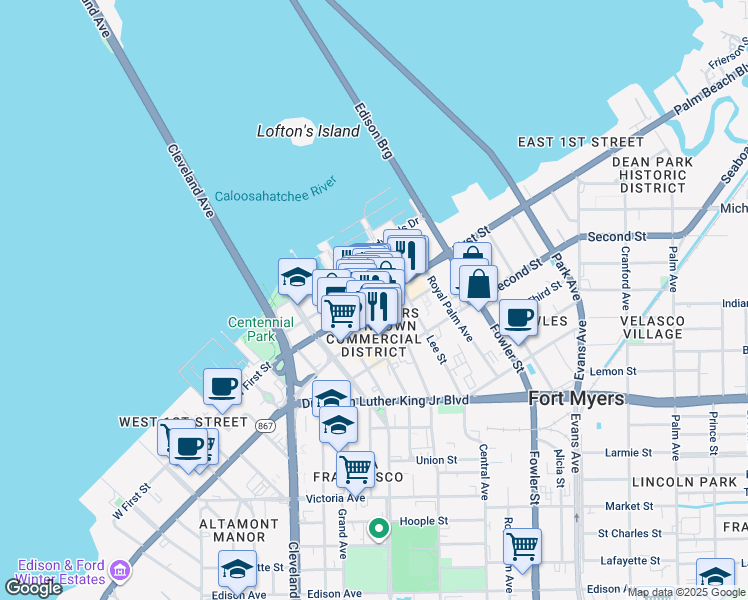Open the coffee marker above West 1st Street label
The width and height of the screenshot is (748, 600).
coord(222,390)
